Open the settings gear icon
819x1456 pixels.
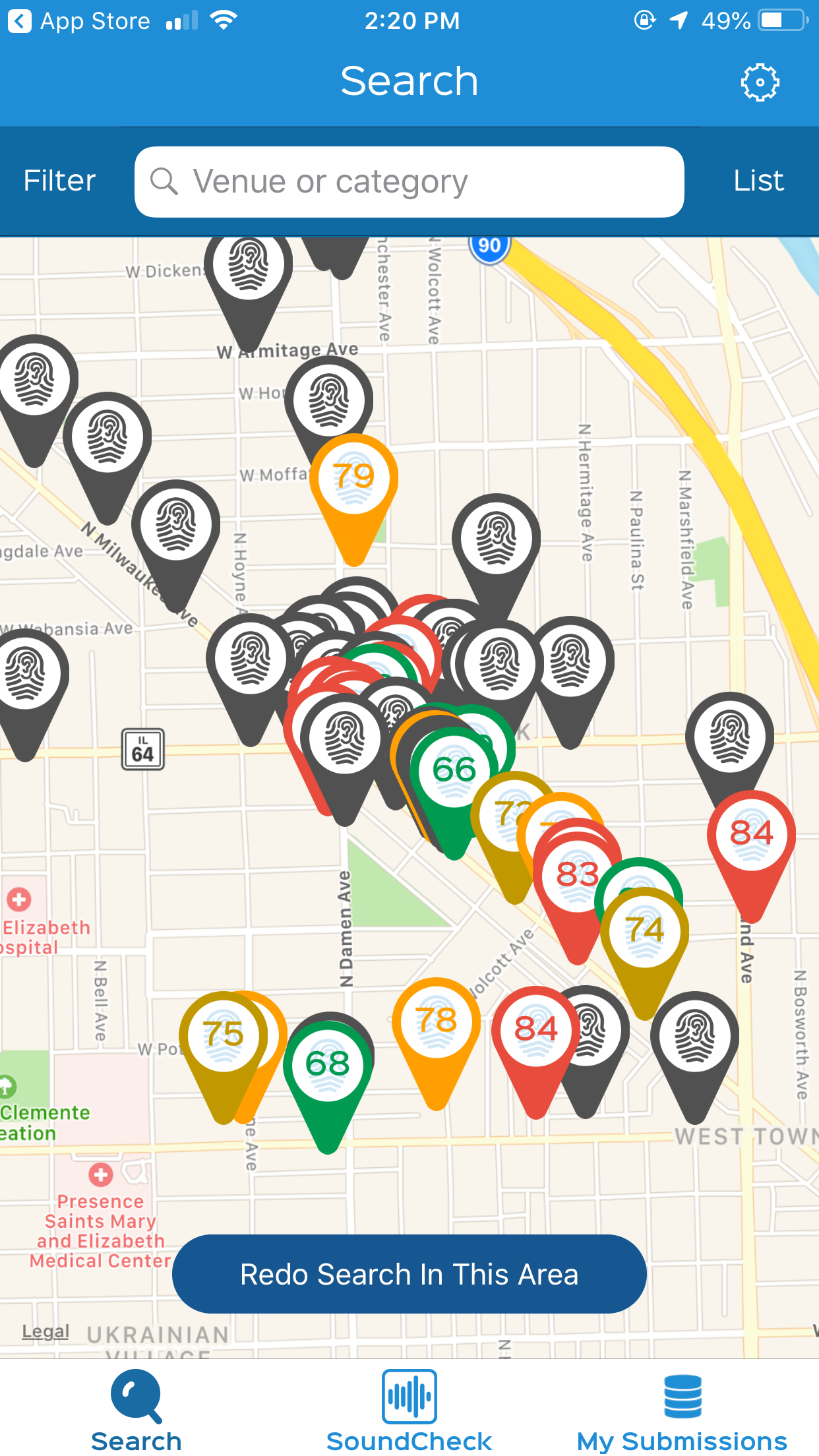click(x=760, y=82)
